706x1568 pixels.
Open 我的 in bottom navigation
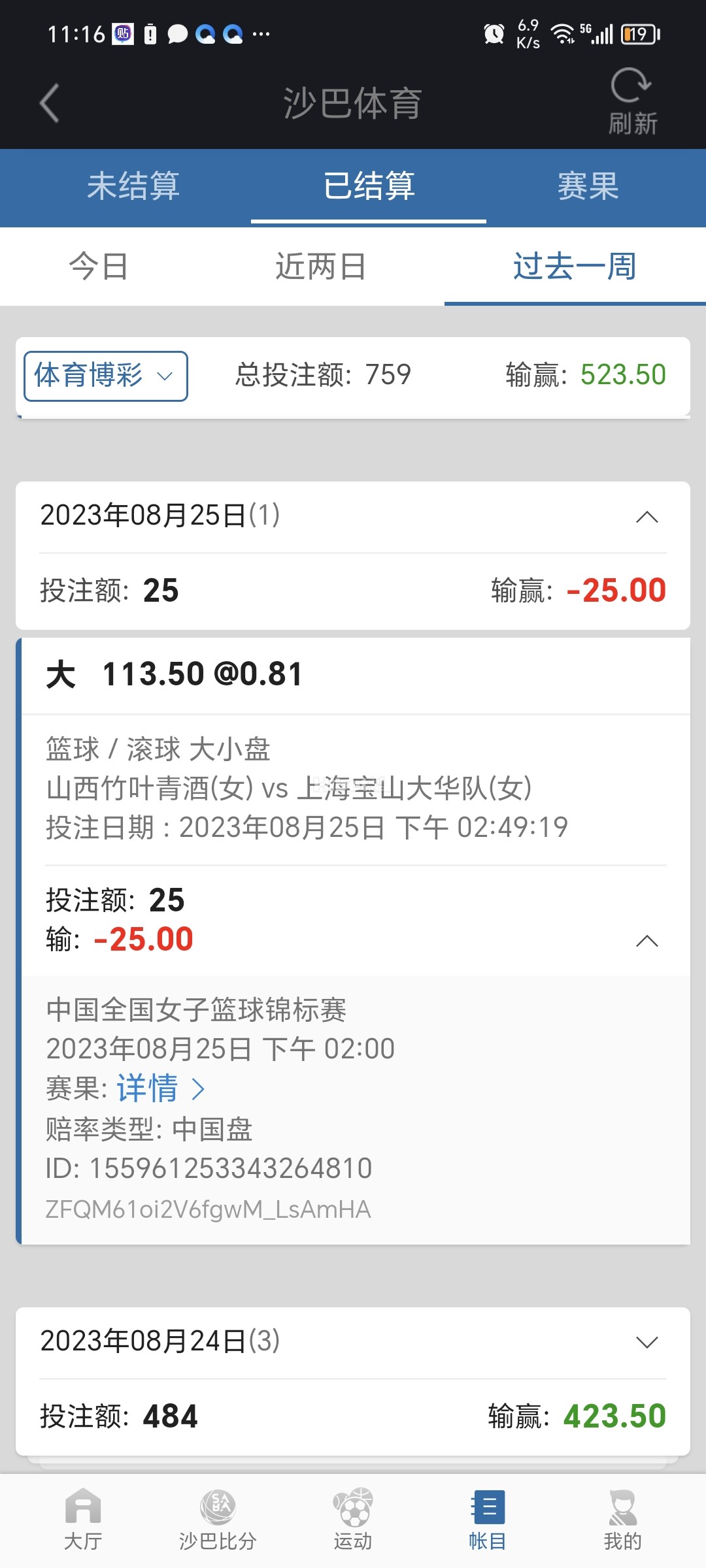tap(622, 1520)
